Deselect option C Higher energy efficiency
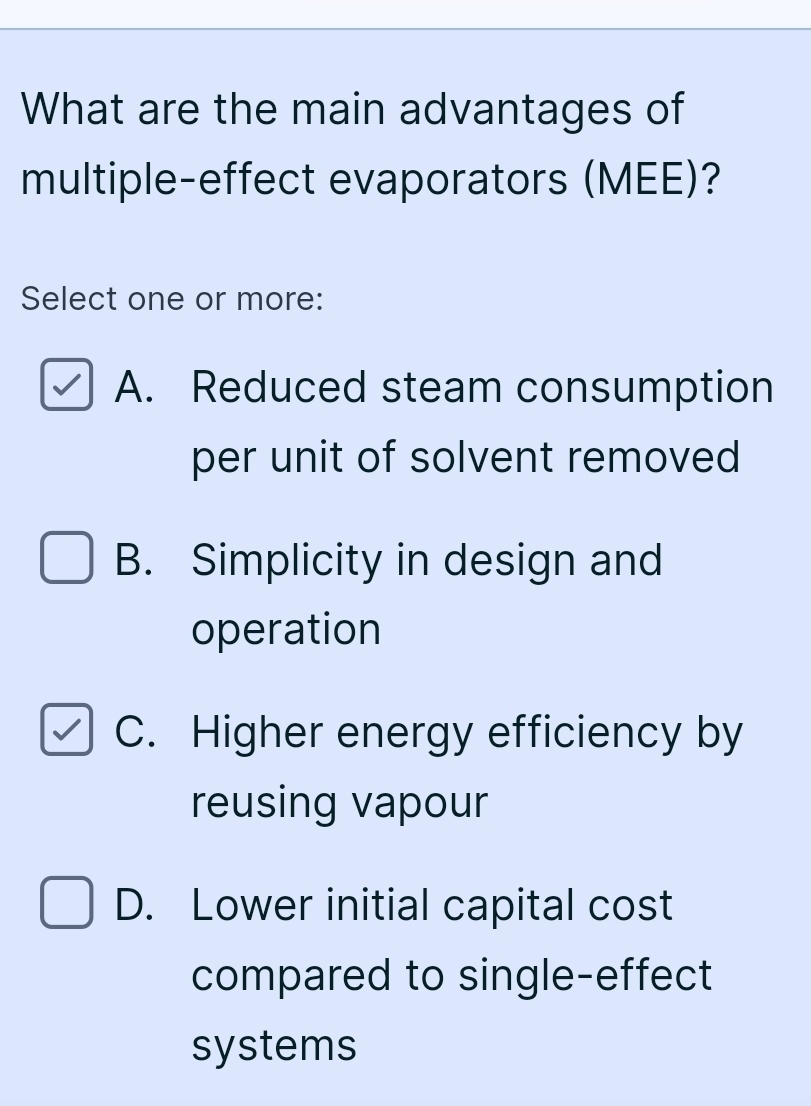 (66, 732)
